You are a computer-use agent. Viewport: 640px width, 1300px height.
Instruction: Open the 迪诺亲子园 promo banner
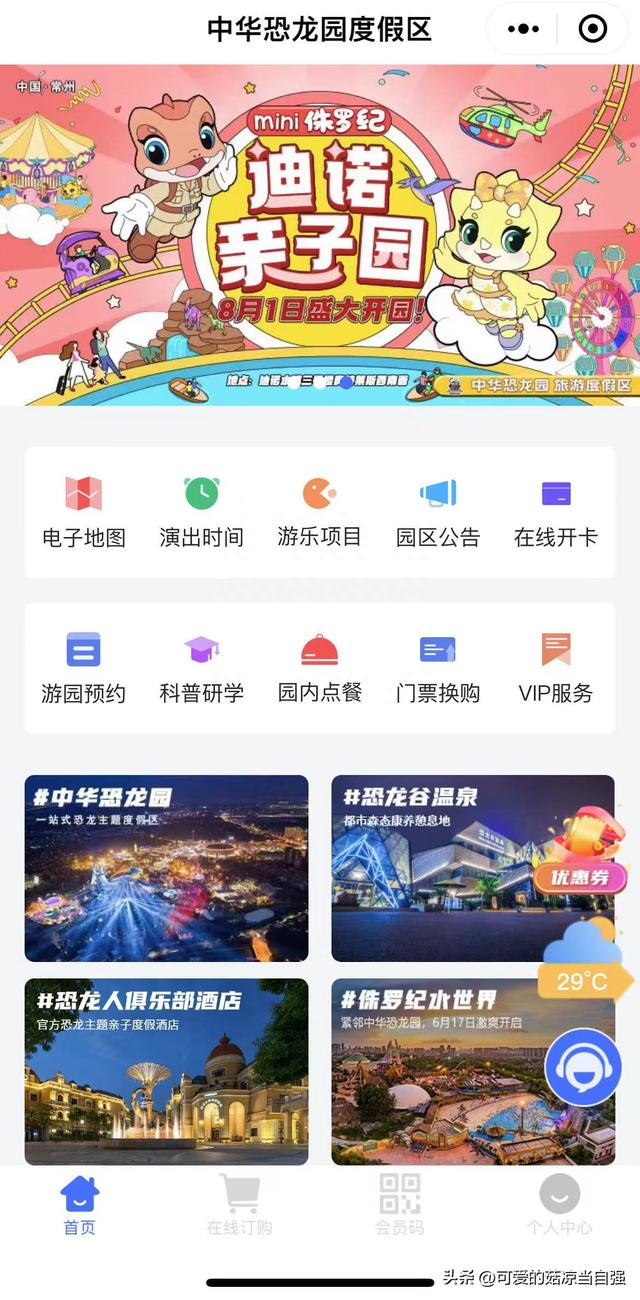click(x=320, y=235)
